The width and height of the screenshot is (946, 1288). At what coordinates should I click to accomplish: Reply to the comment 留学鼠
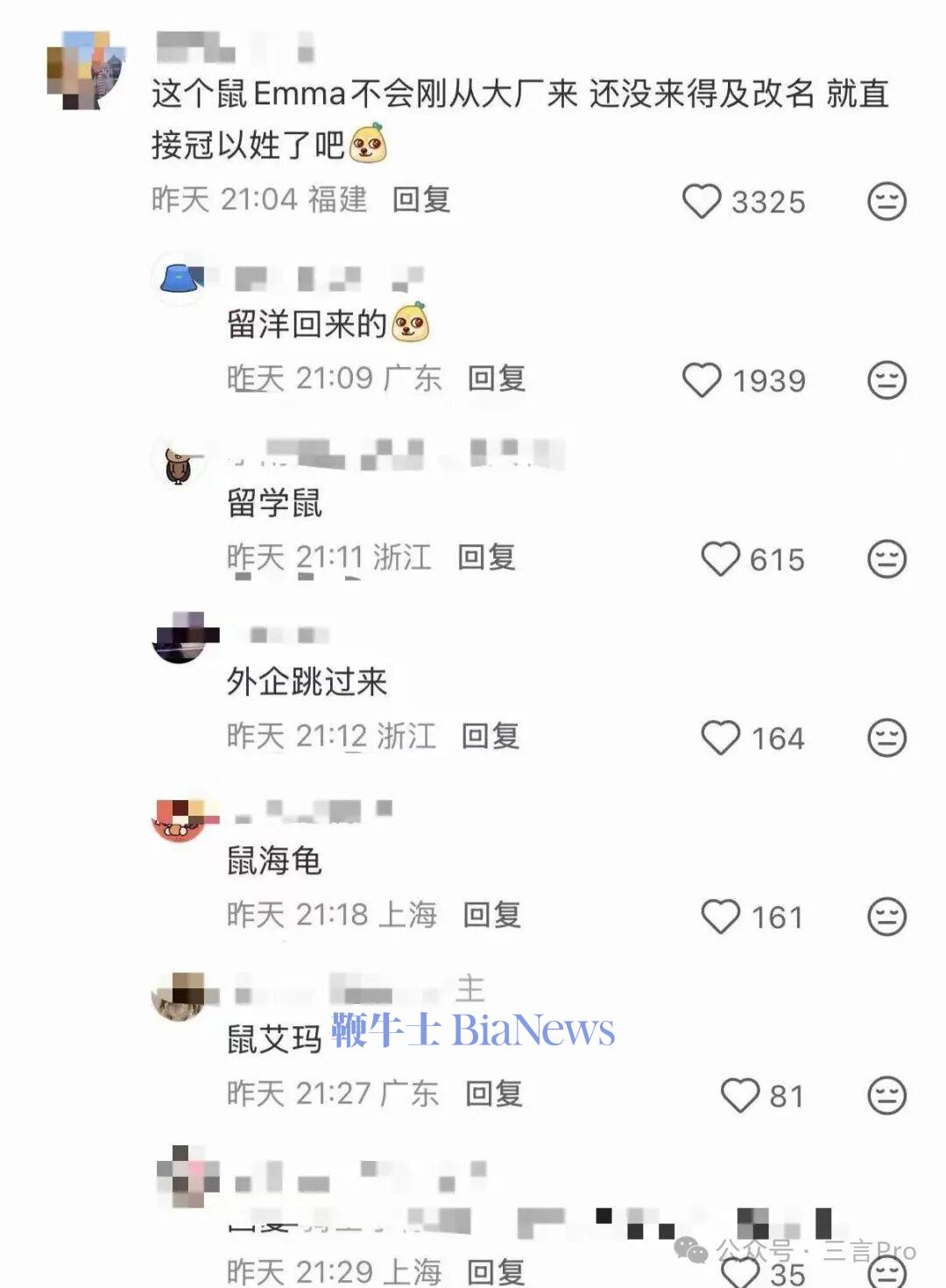coord(487,557)
